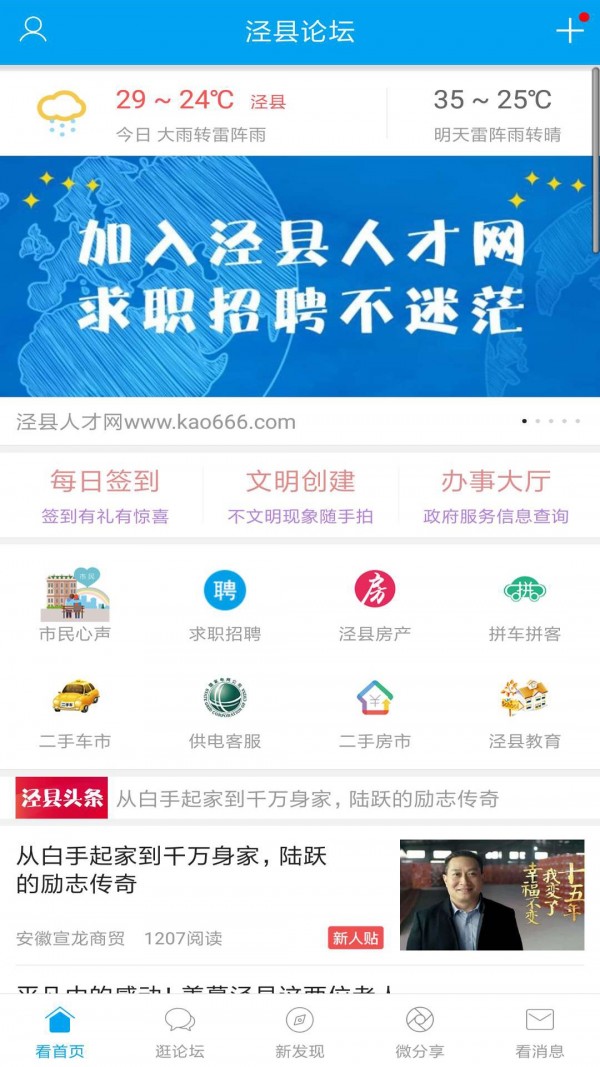The image size is (600, 1067).
Task: Open 市民心声 category
Action: coord(75,605)
